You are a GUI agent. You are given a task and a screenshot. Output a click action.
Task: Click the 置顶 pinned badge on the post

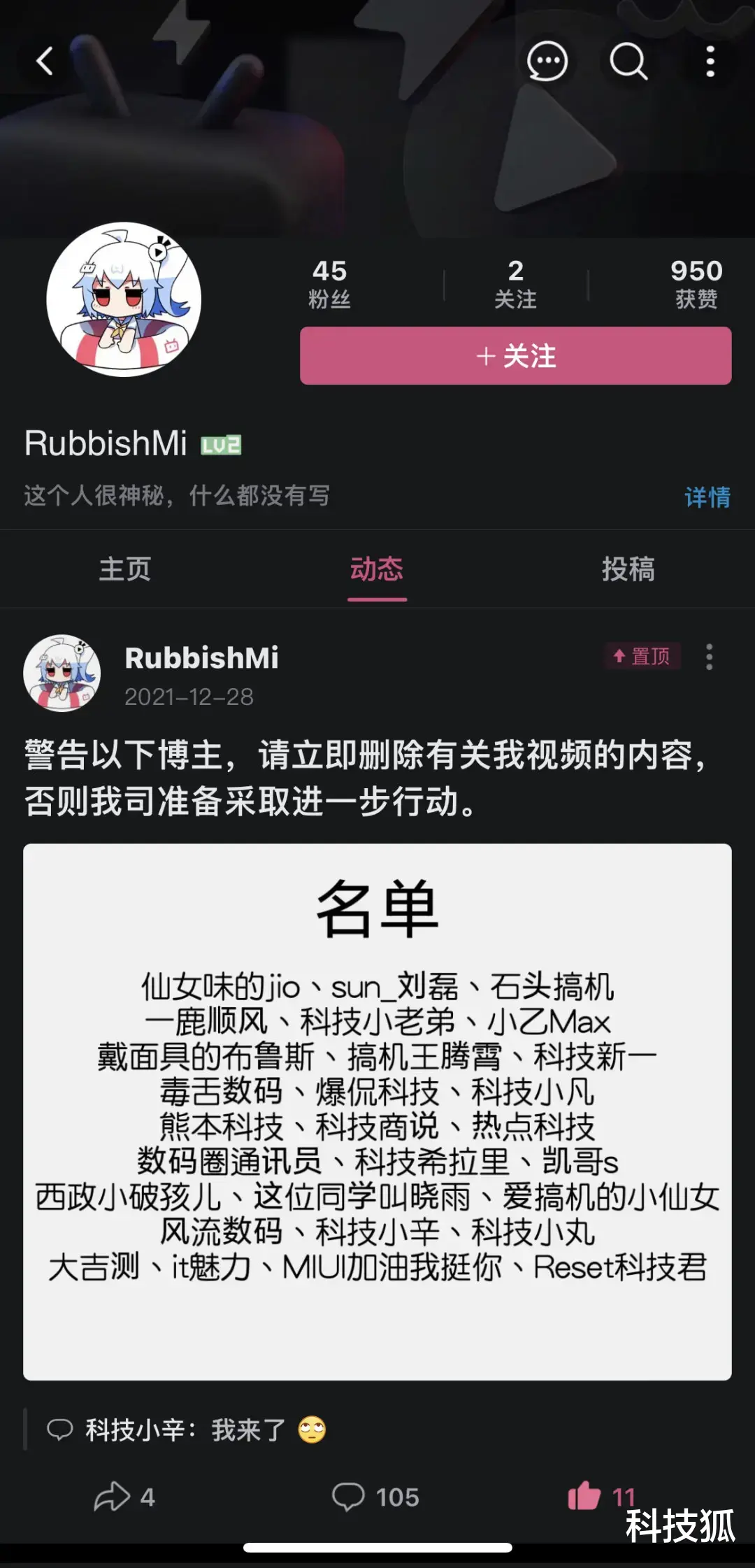point(640,657)
